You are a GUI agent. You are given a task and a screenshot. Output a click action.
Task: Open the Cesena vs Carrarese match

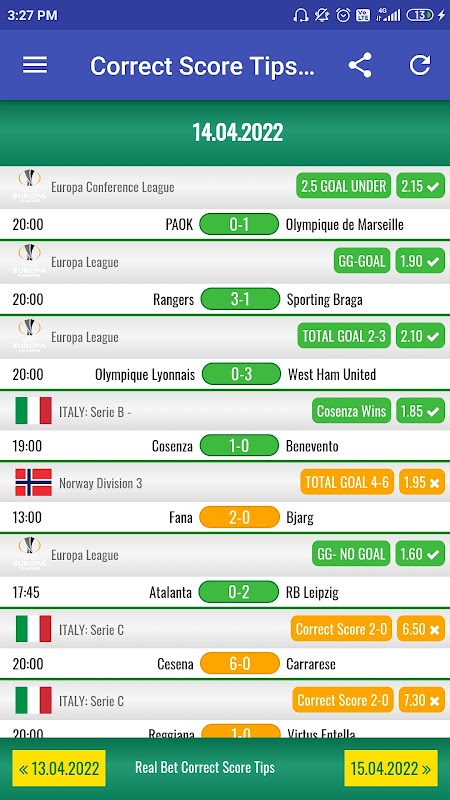click(x=225, y=664)
